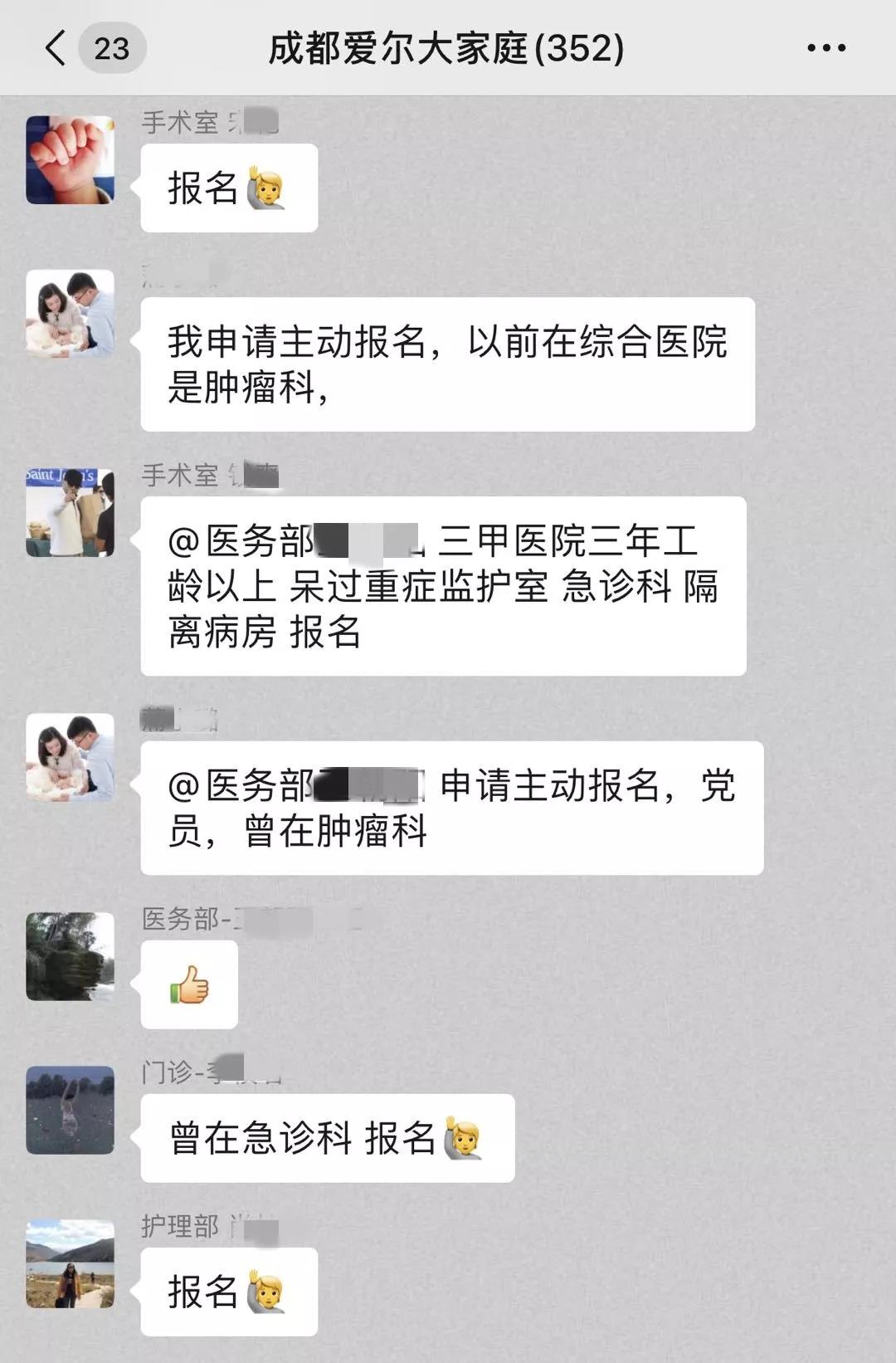The width and height of the screenshot is (896, 1363).
Task: Open avatar of the 护理部 member
Action: (70, 1263)
